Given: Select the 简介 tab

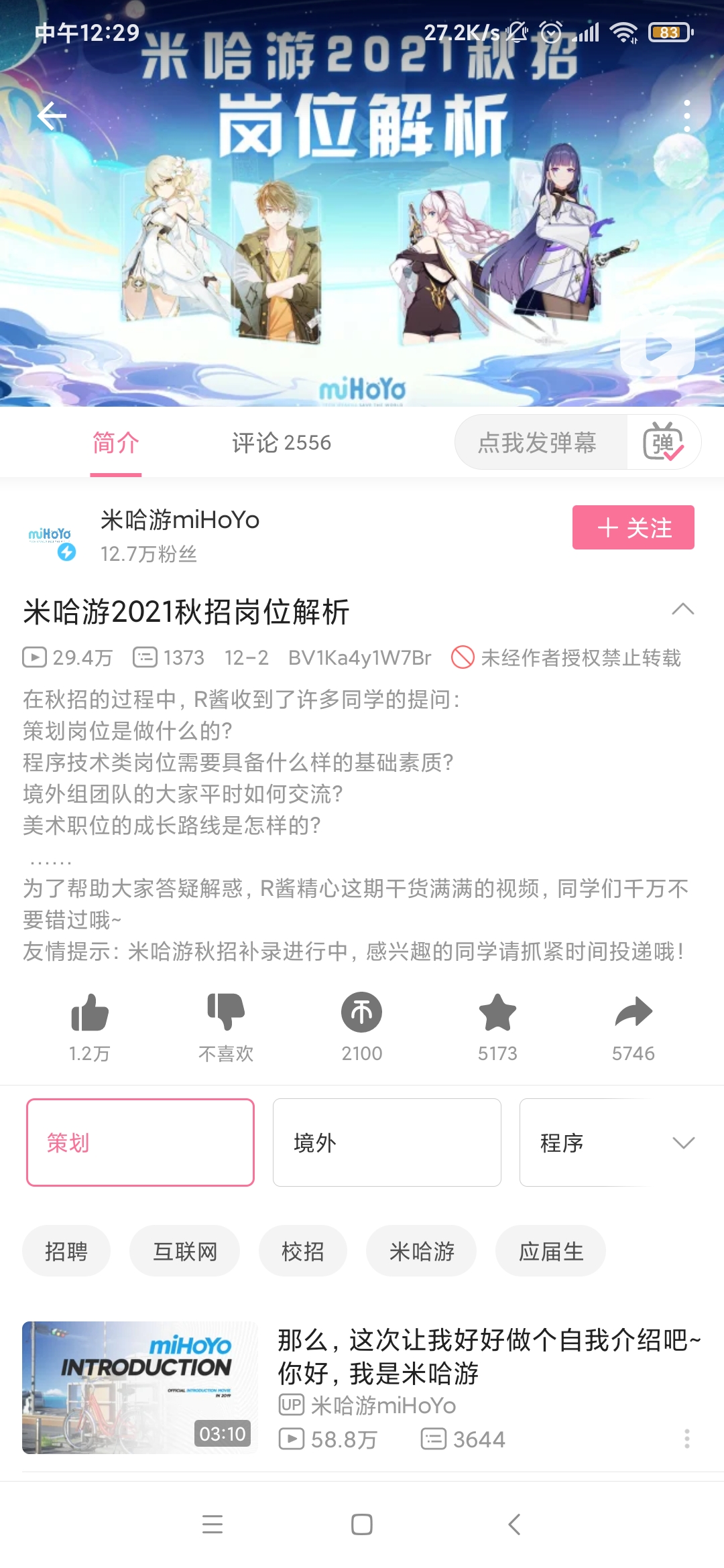Looking at the screenshot, I should coord(115,442).
